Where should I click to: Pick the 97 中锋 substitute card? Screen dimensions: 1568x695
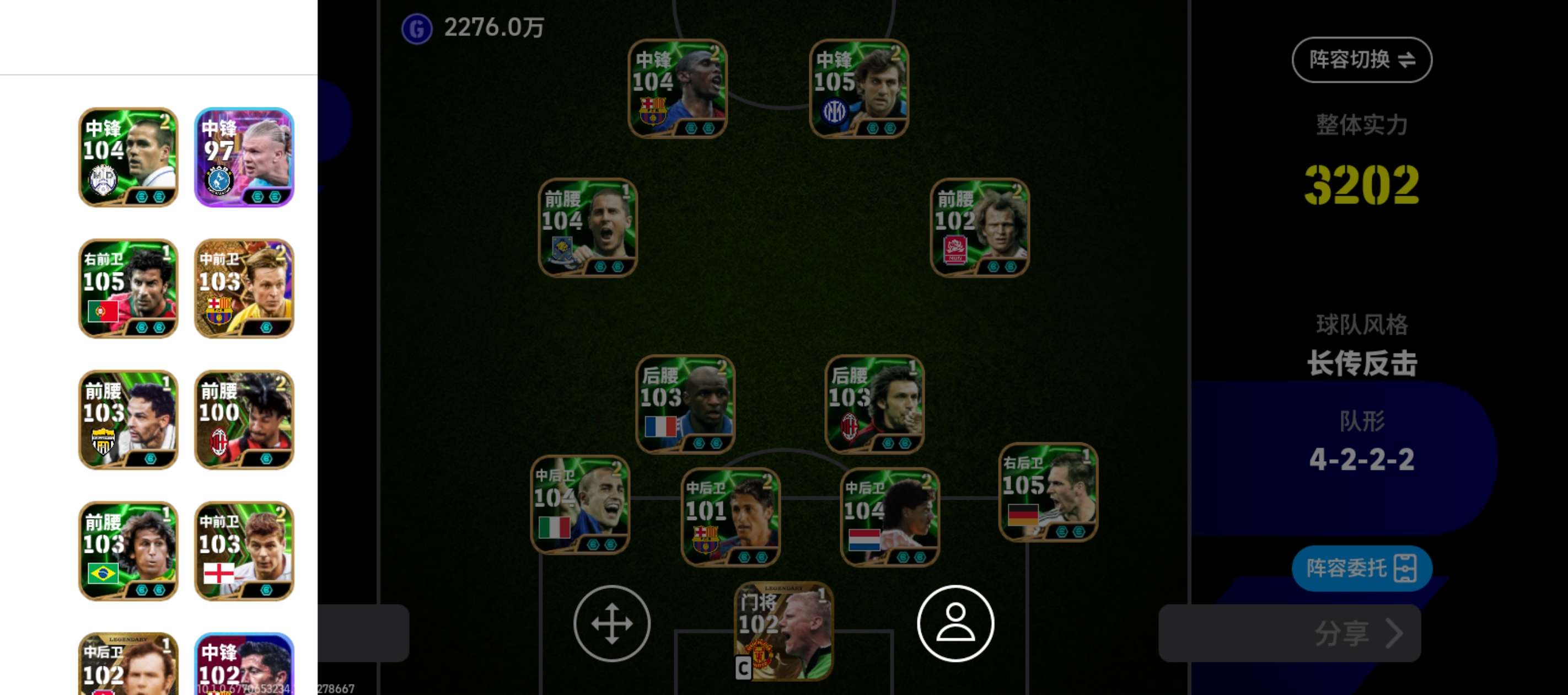pyautogui.click(x=244, y=157)
